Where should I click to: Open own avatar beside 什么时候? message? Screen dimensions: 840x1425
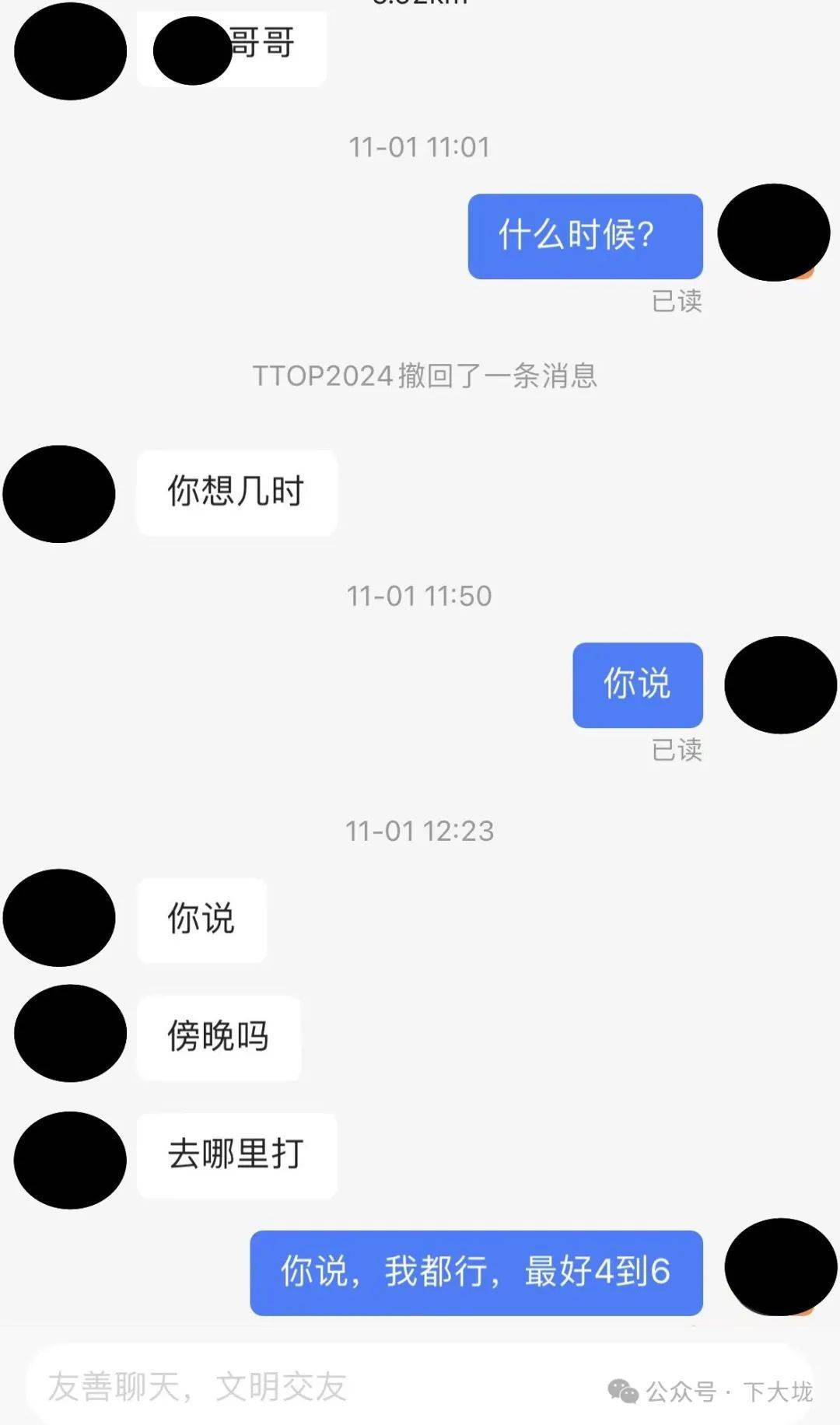click(773, 233)
